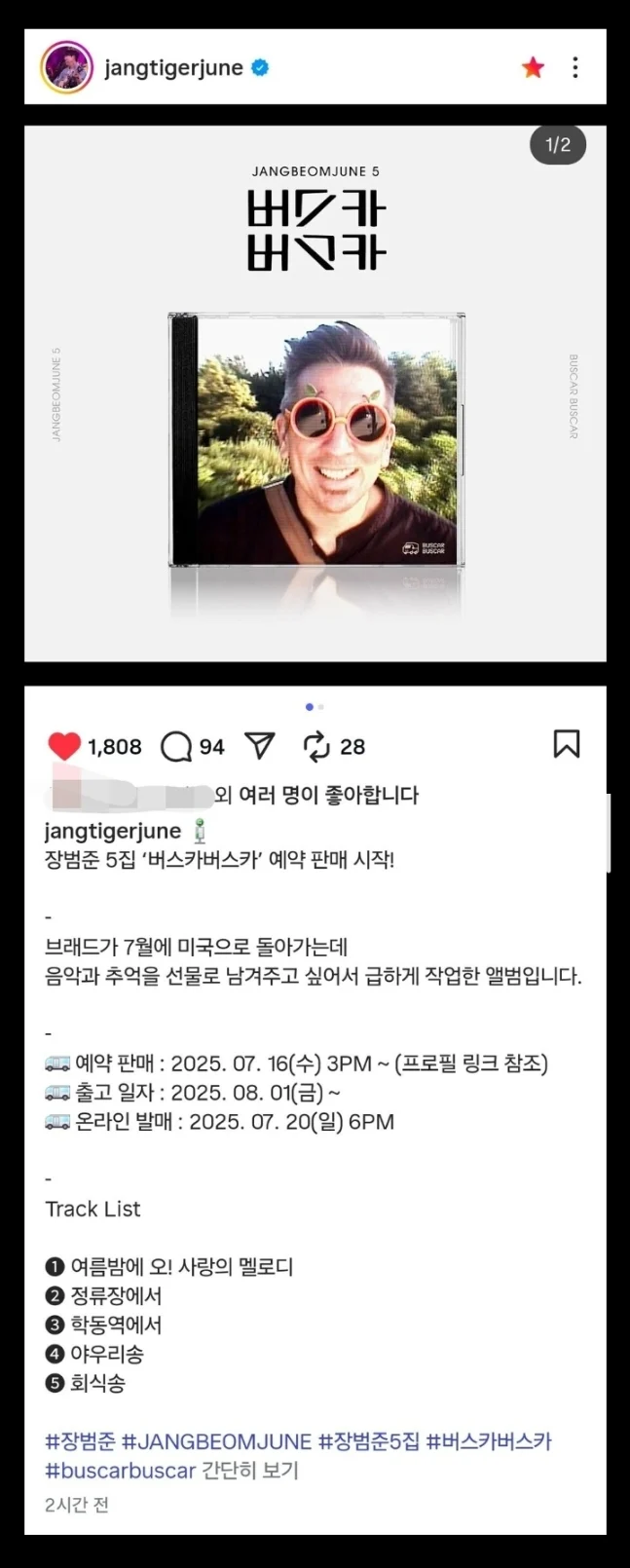Viewport: 630px width, 1568px height.
Task: Unlike the post with the heart icon
Action: 64,747
